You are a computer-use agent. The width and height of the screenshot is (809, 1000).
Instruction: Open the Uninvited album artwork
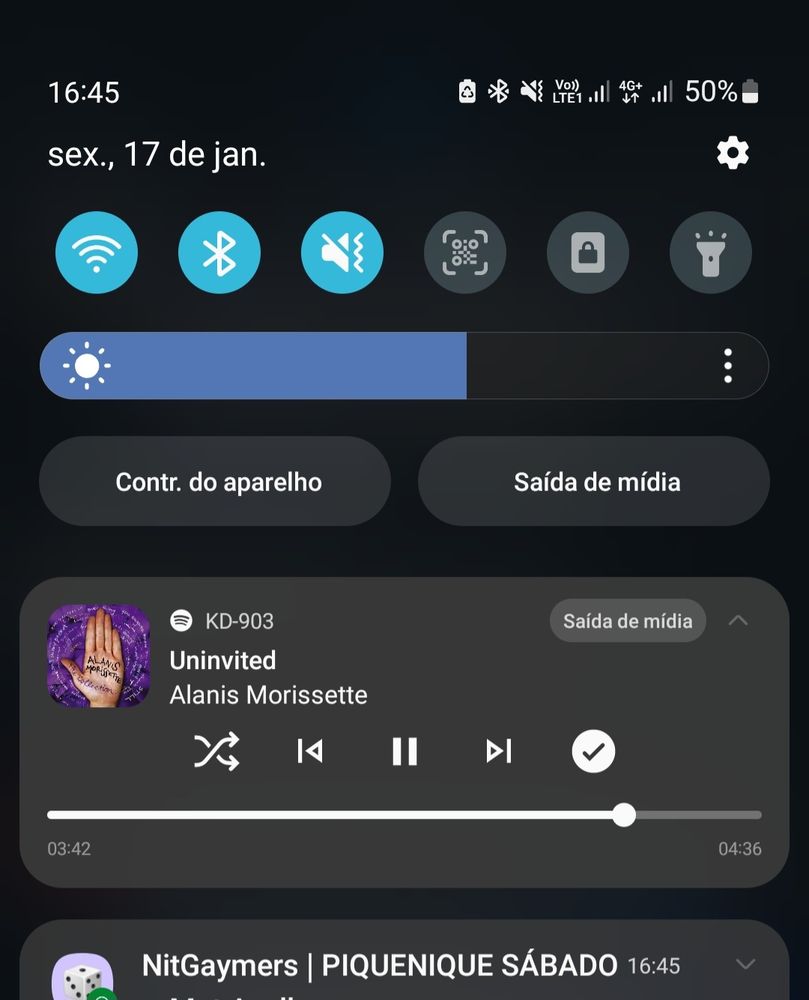point(99,656)
